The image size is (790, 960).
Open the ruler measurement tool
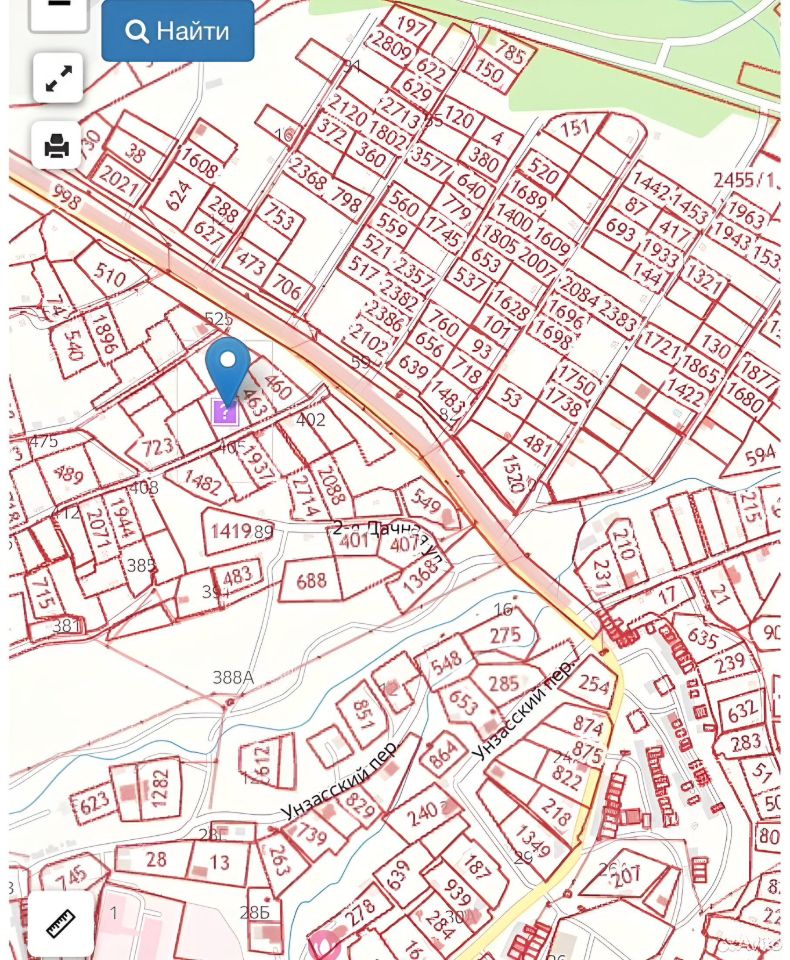click(x=61, y=922)
